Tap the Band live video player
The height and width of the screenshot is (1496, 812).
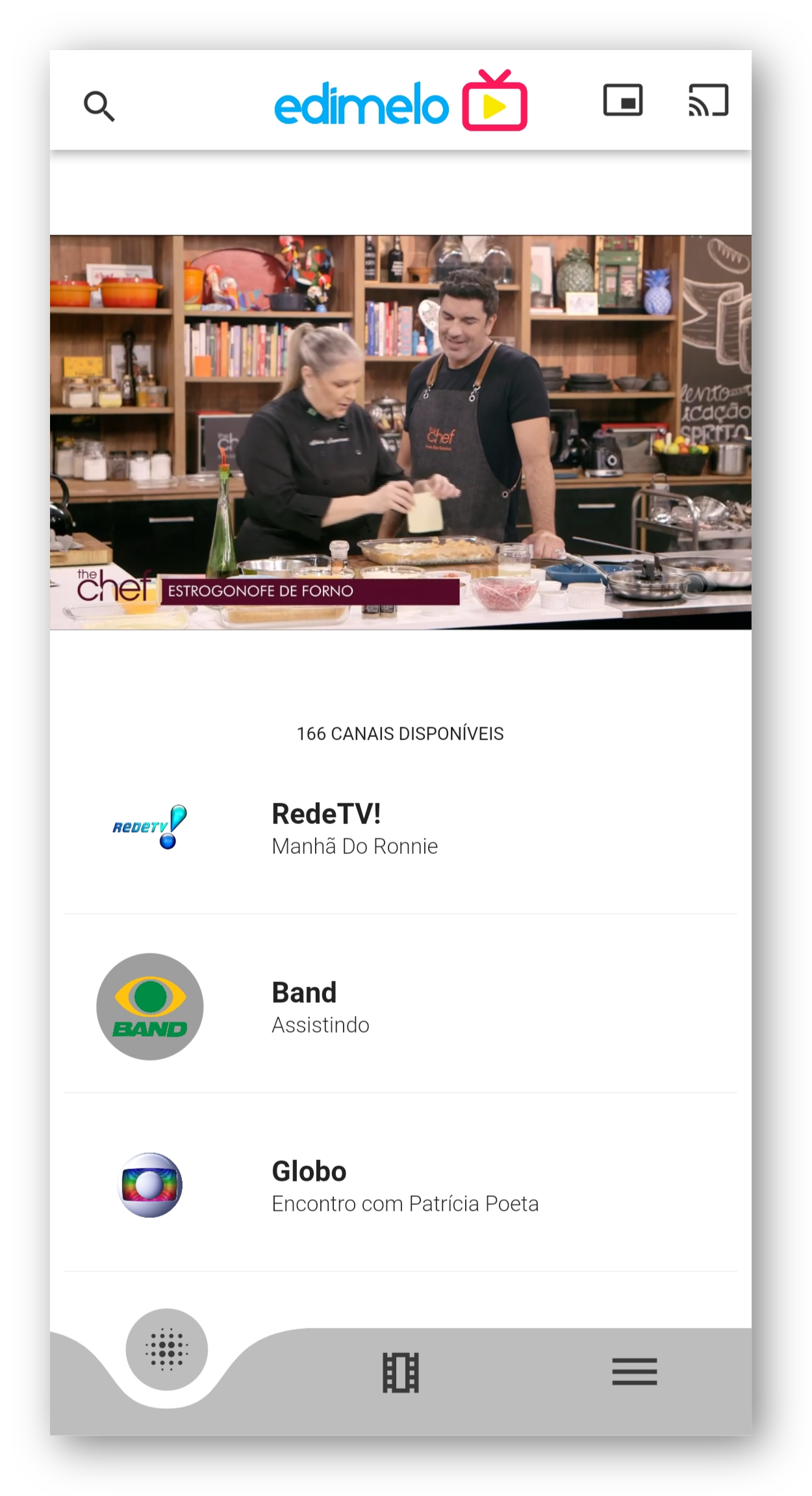click(x=401, y=432)
